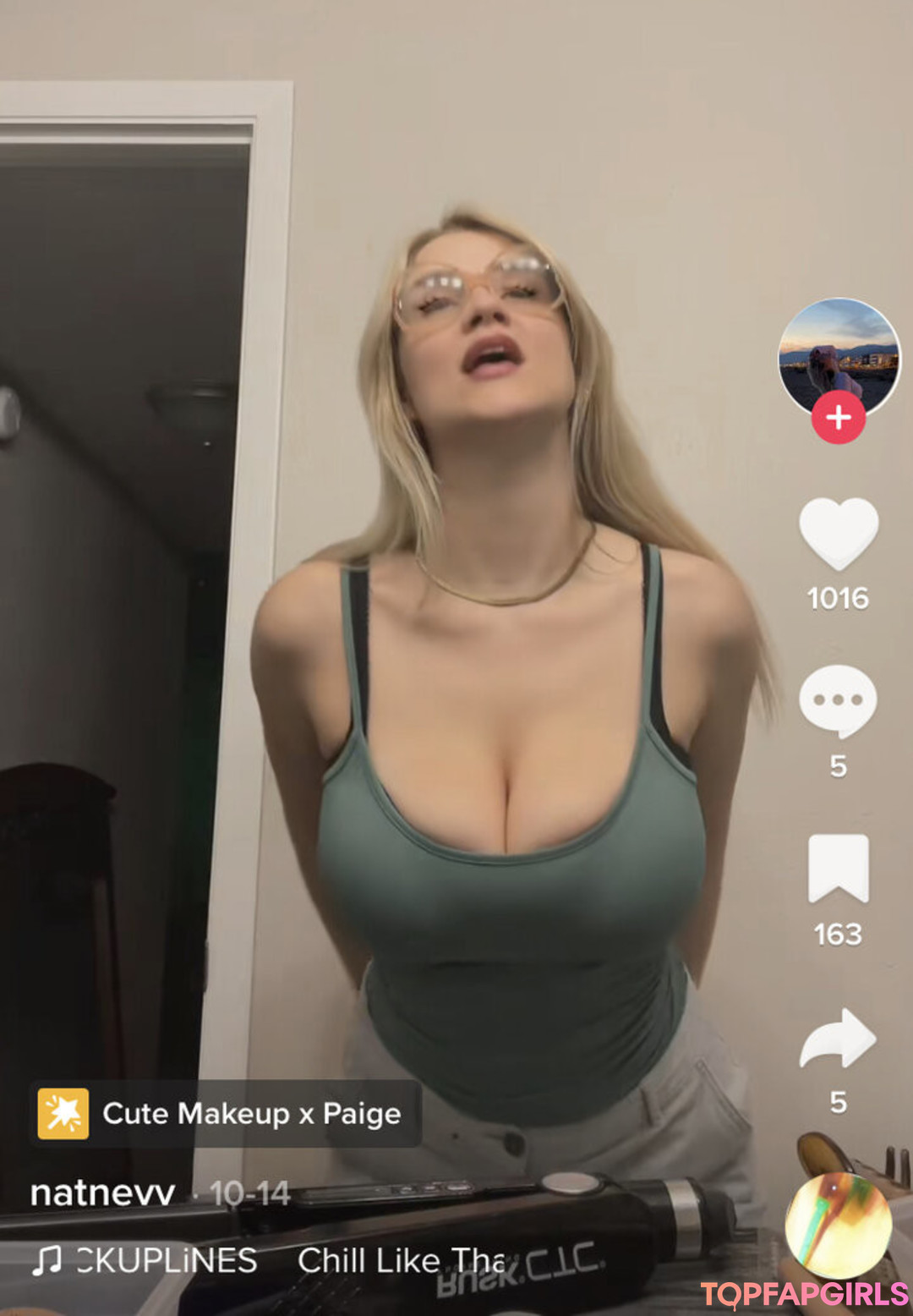Viewport: 913px width, 1316px height.
Task: Share this video using the arrow icon
Action: coord(838,1038)
